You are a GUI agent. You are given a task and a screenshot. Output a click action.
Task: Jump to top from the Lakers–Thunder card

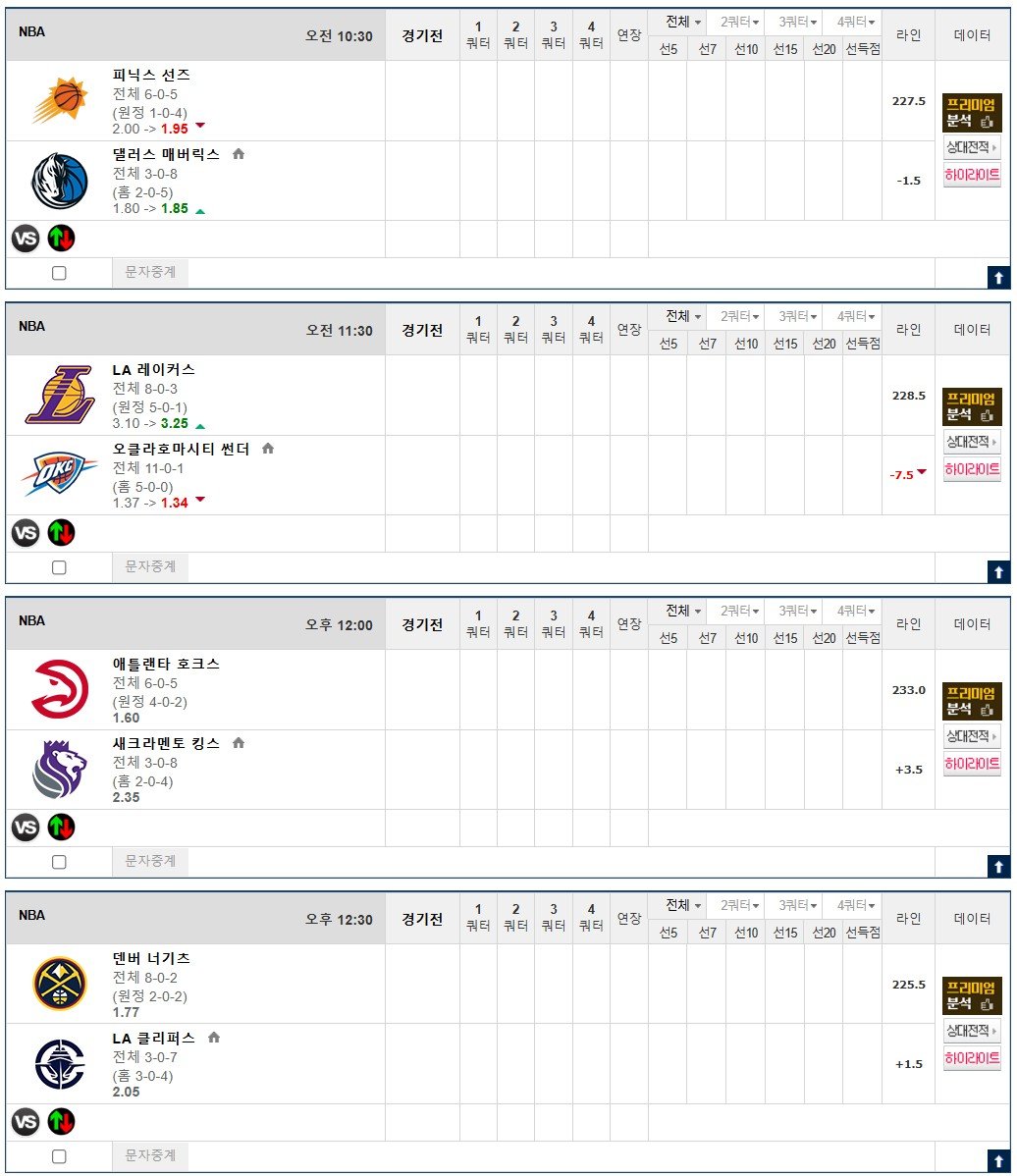click(998, 571)
